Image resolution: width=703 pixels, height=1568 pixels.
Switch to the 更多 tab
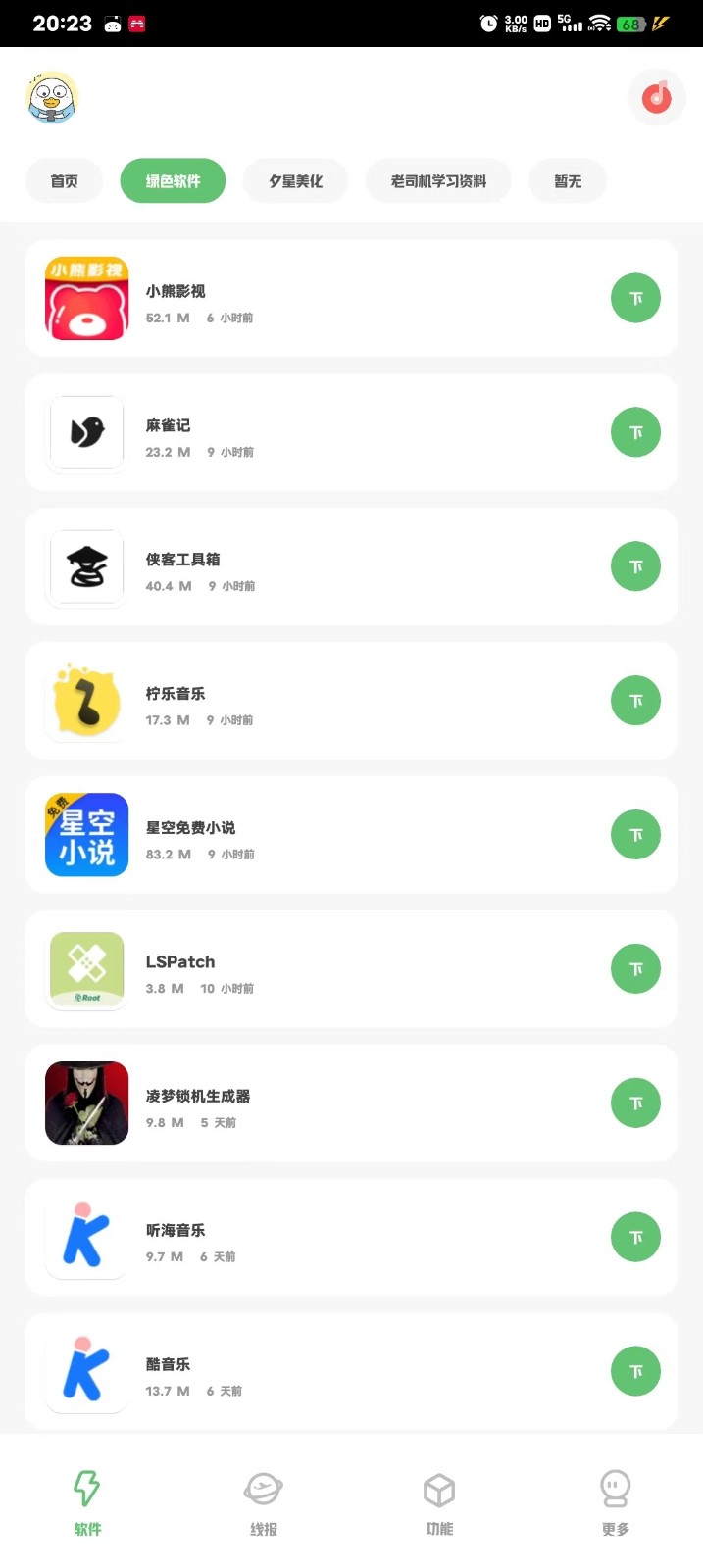click(615, 1502)
